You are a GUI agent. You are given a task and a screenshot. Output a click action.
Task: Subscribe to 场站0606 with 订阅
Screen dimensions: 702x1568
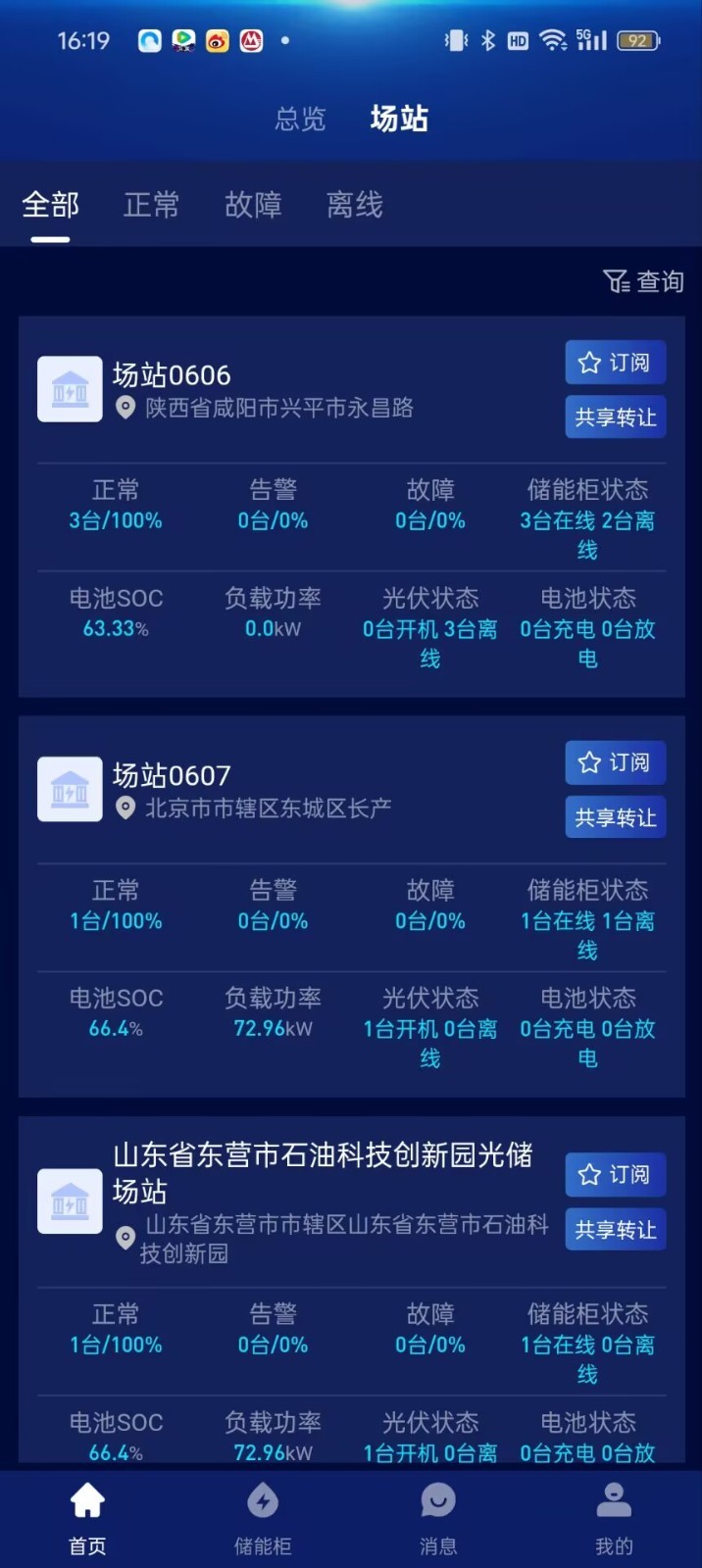coord(616,363)
